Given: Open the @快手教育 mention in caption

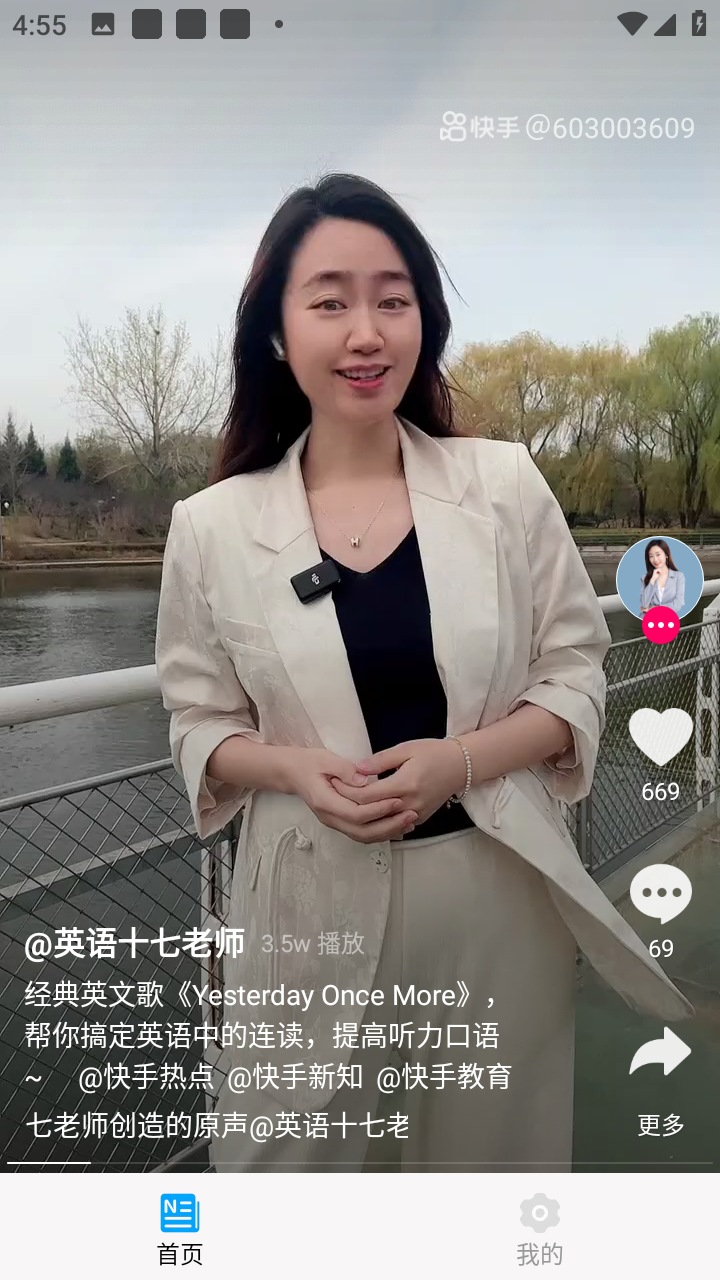Looking at the screenshot, I should (444, 1076).
